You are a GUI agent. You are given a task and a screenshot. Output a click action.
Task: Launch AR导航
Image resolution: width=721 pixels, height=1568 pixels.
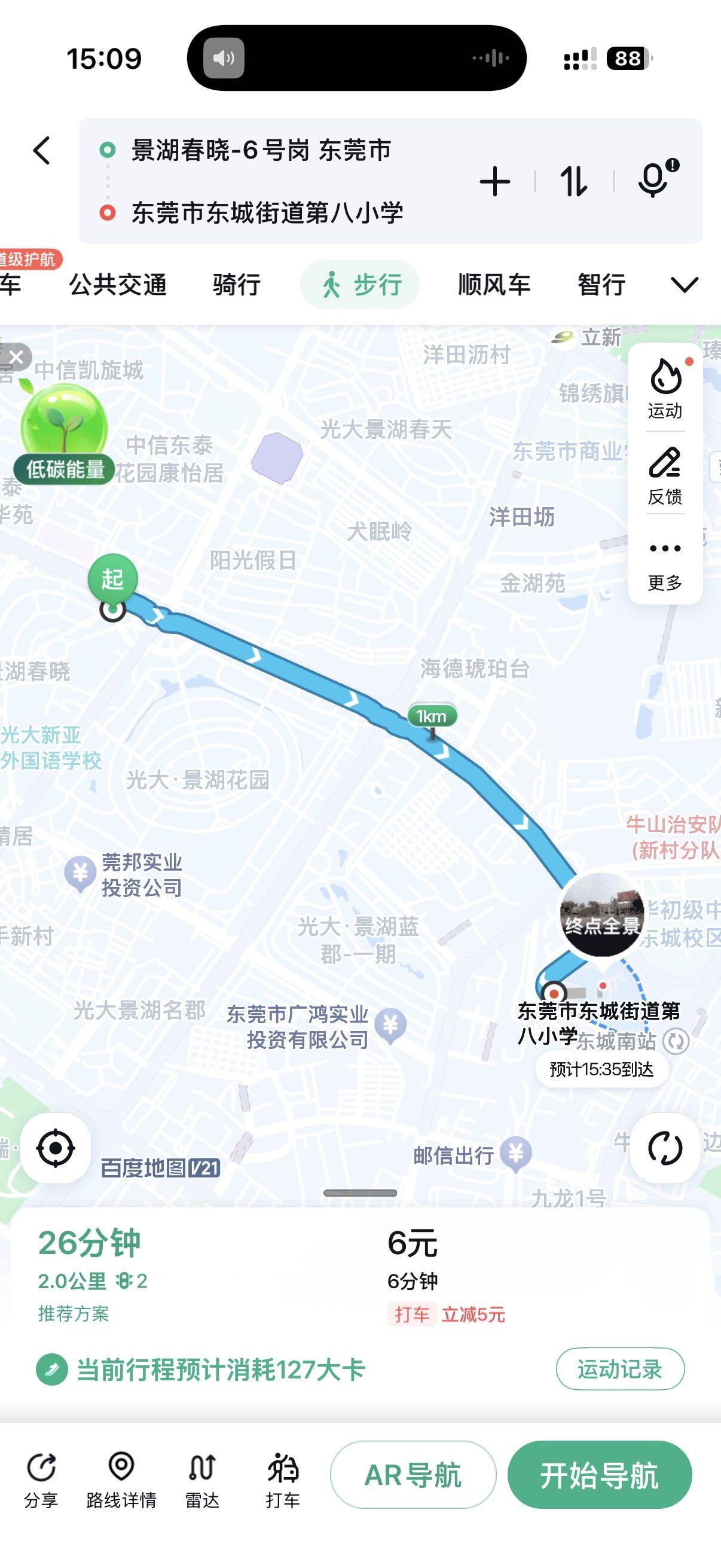(x=413, y=1475)
